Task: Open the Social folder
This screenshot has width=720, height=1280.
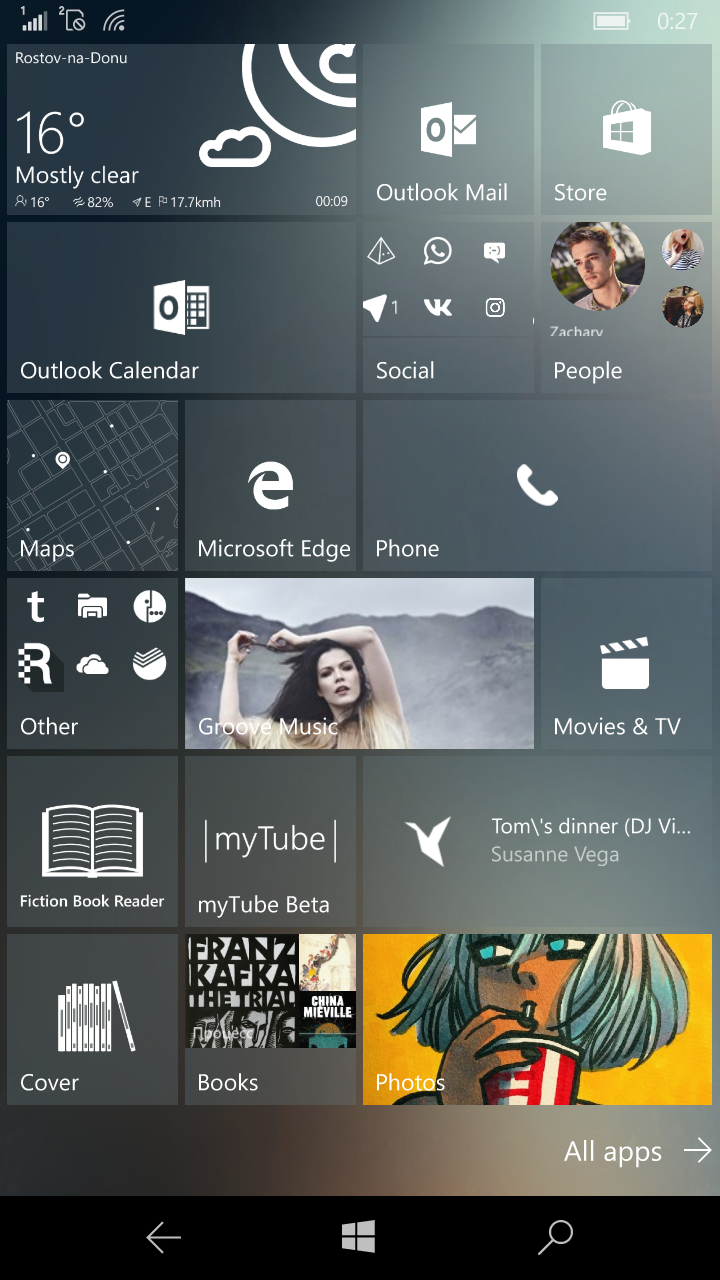Action: click(448, 307)
